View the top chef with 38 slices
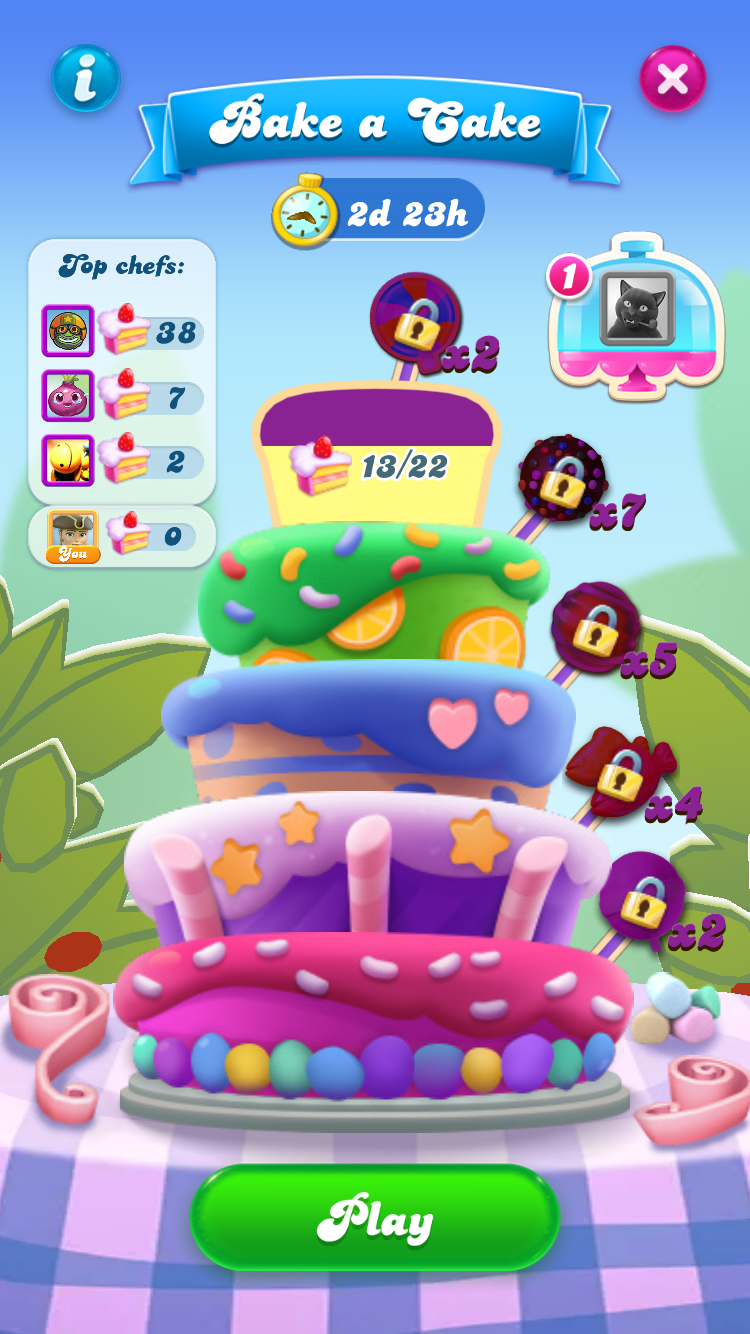Screen dimensions: 750x1334 [123, 331]
